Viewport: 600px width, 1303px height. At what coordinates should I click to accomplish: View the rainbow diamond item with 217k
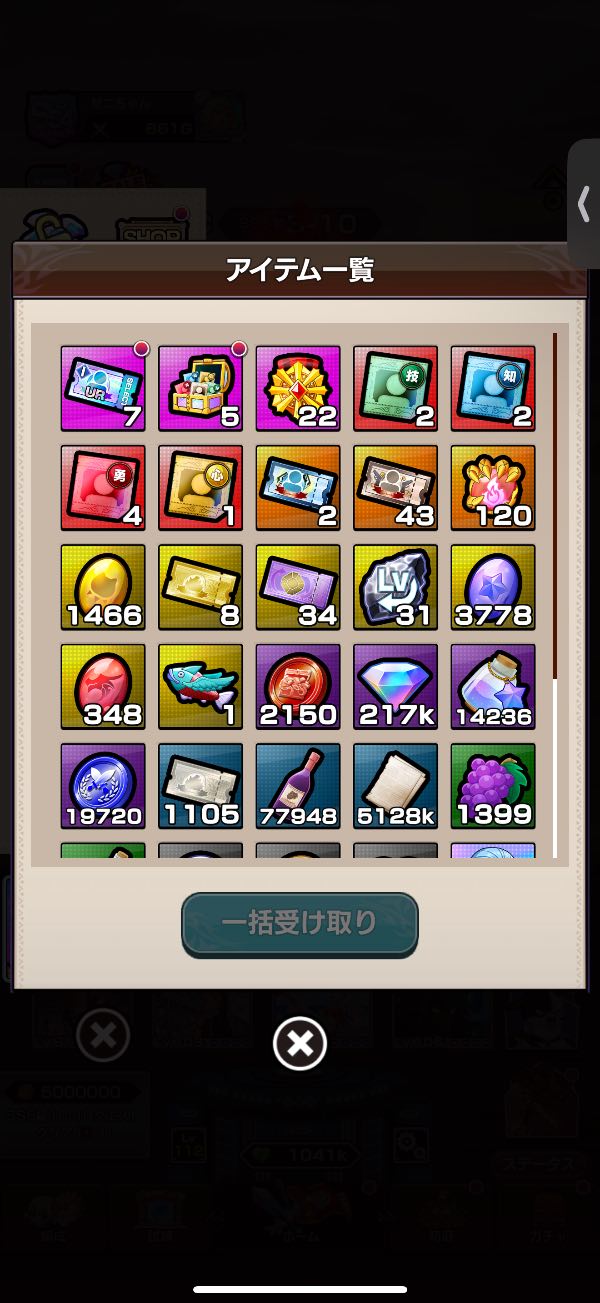point(395,686)
